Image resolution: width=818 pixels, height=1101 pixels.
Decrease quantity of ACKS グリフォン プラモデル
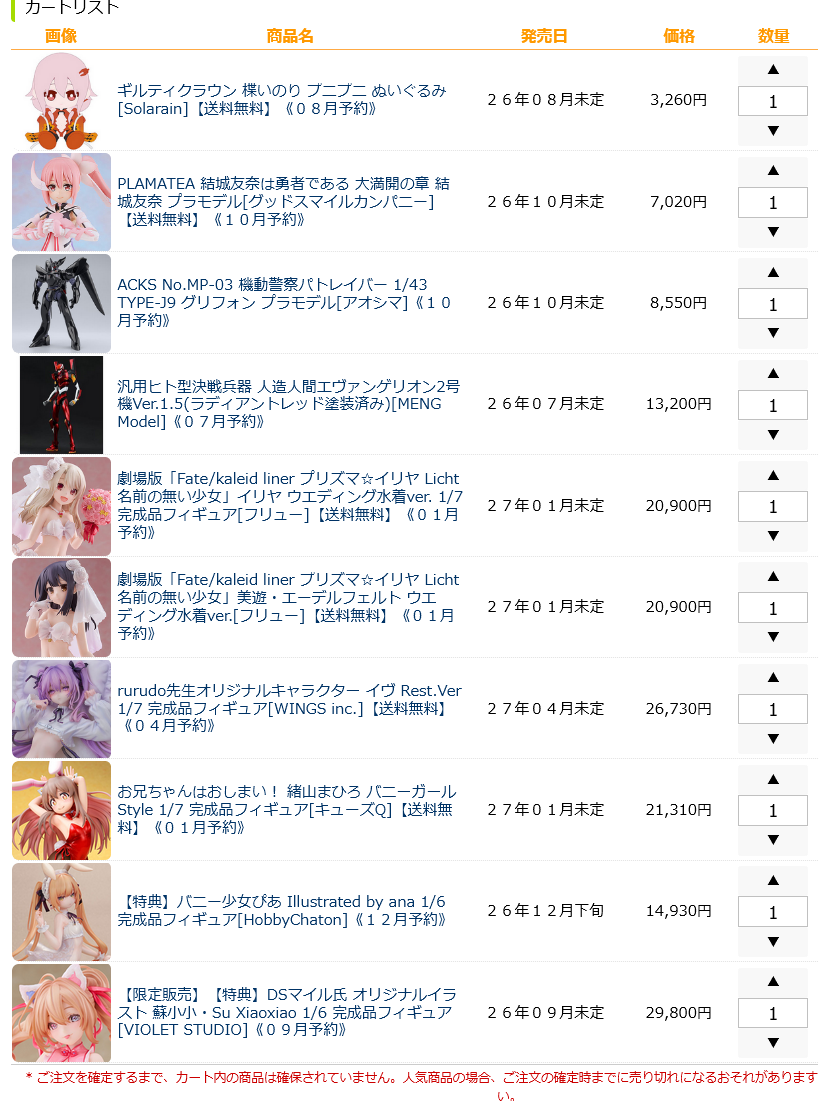point(772,333)
